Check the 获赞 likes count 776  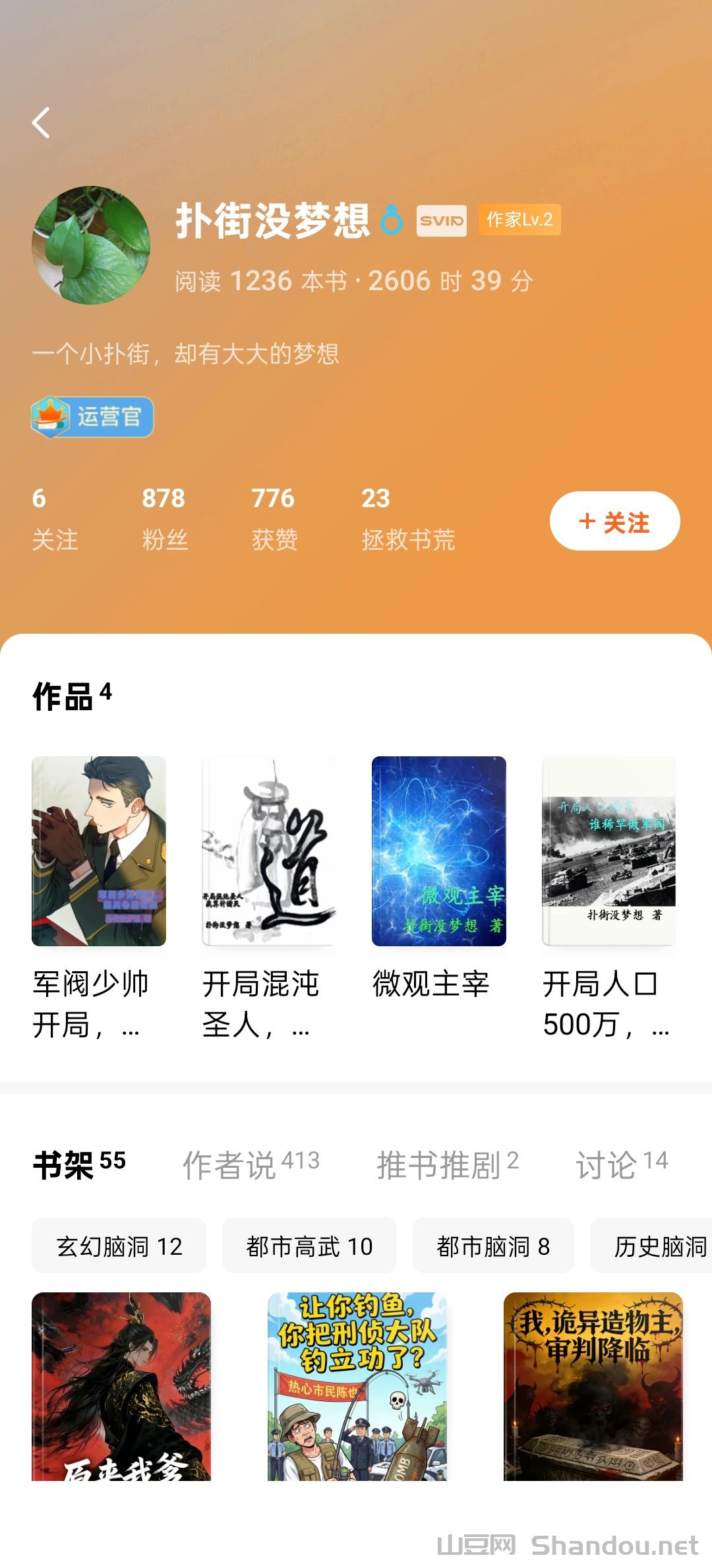[275, 518]
